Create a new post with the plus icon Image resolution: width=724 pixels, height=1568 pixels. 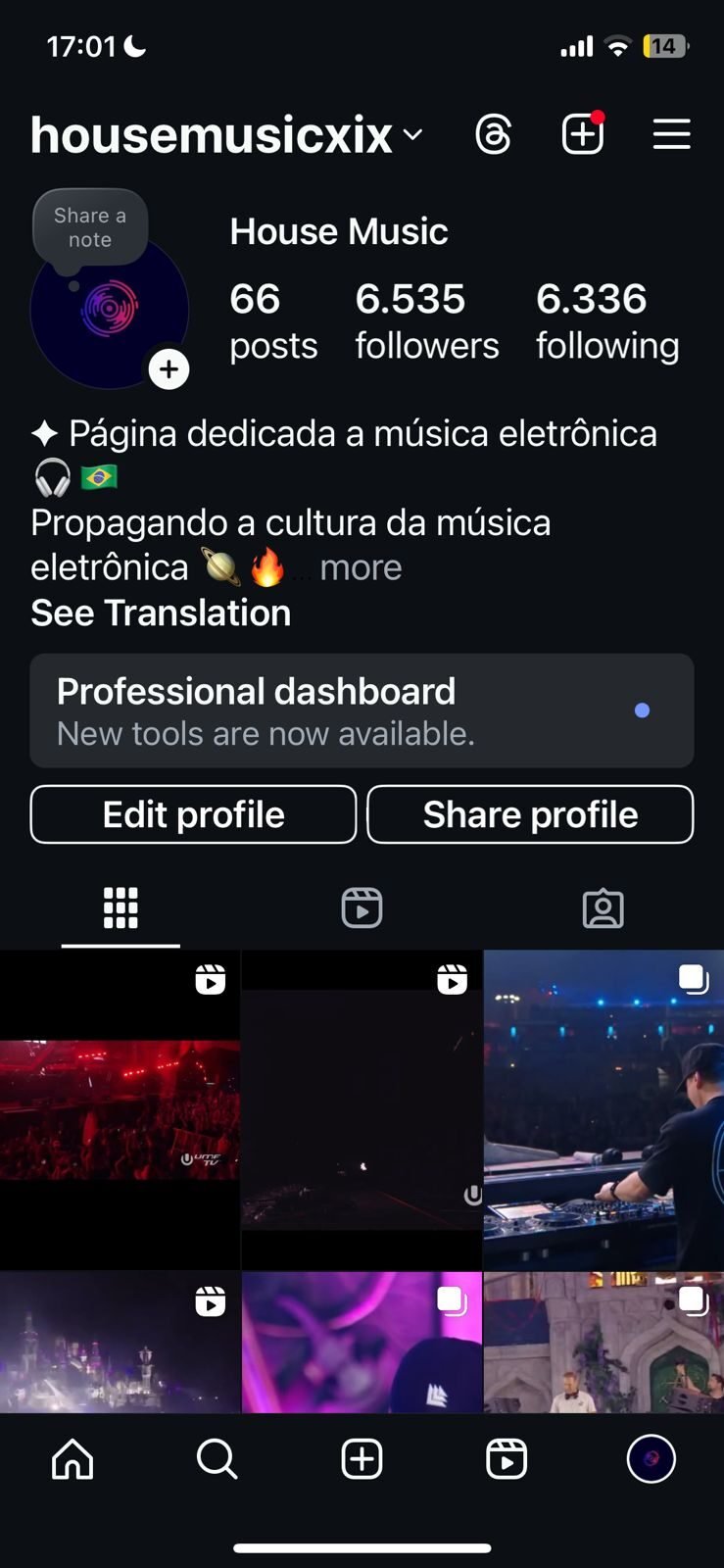(x=581, y=134)
